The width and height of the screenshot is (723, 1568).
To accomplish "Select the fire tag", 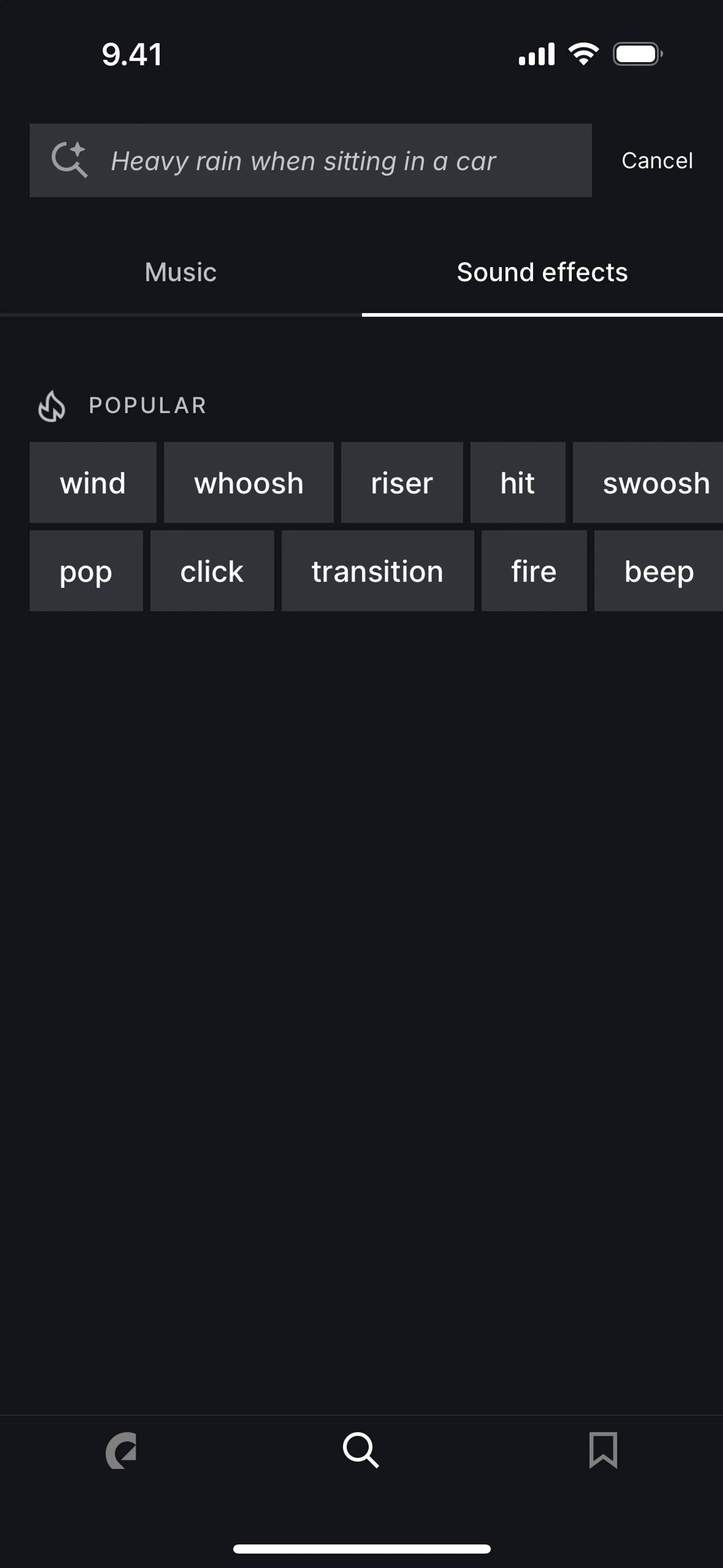I will (534, 571).
